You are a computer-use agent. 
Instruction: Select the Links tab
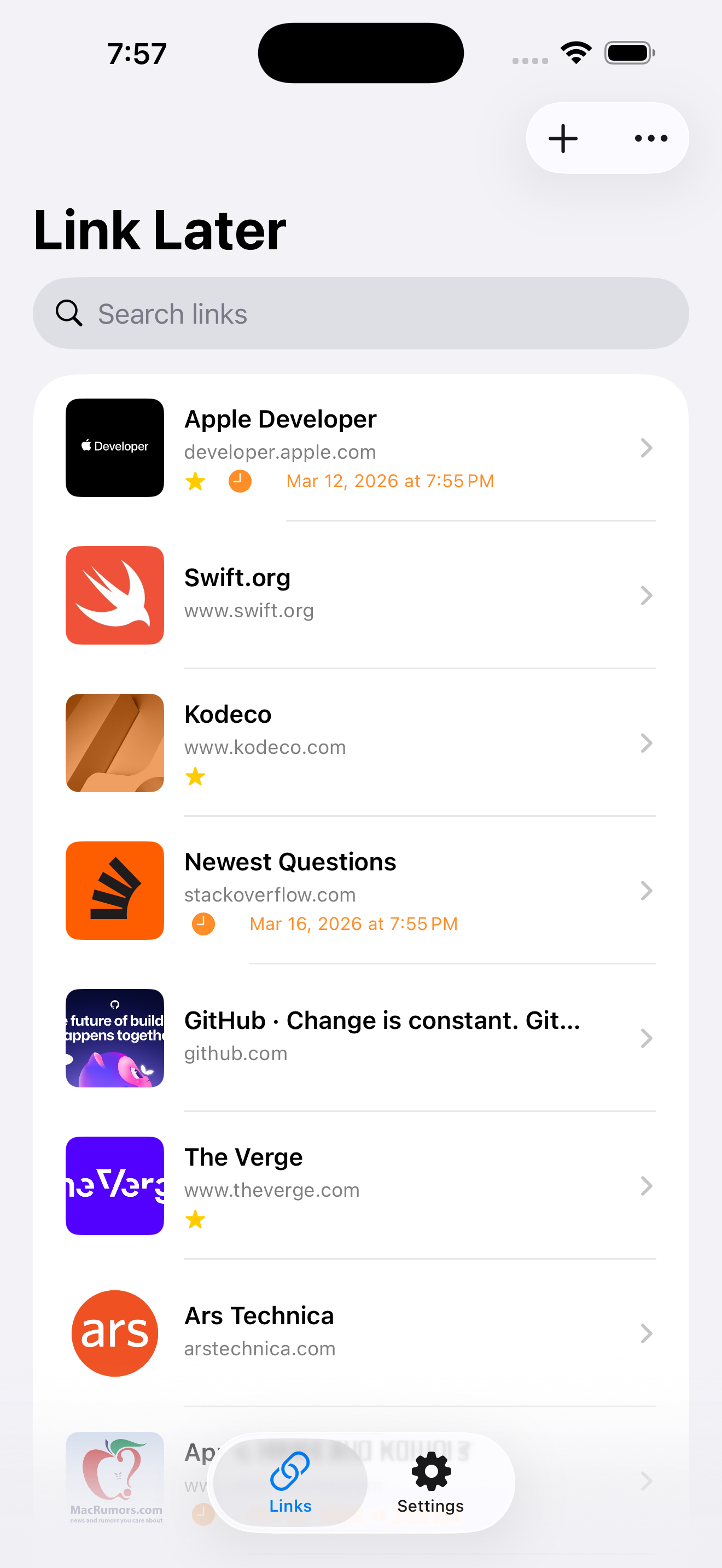(290, 1482)
